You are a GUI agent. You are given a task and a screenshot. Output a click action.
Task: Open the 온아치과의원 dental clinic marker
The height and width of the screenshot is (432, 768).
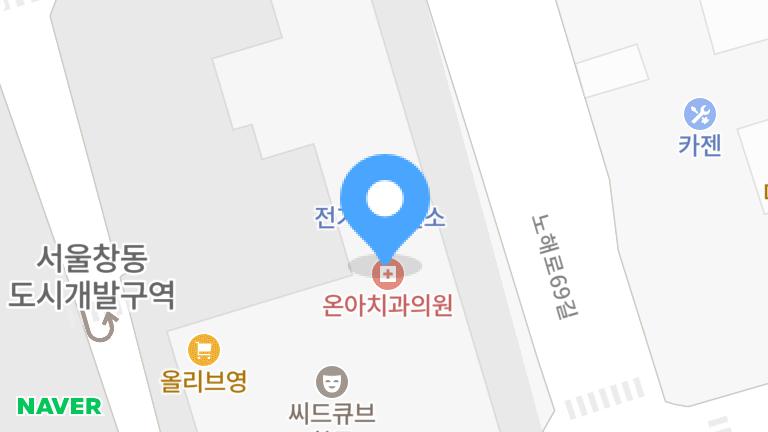pos(388,274)
